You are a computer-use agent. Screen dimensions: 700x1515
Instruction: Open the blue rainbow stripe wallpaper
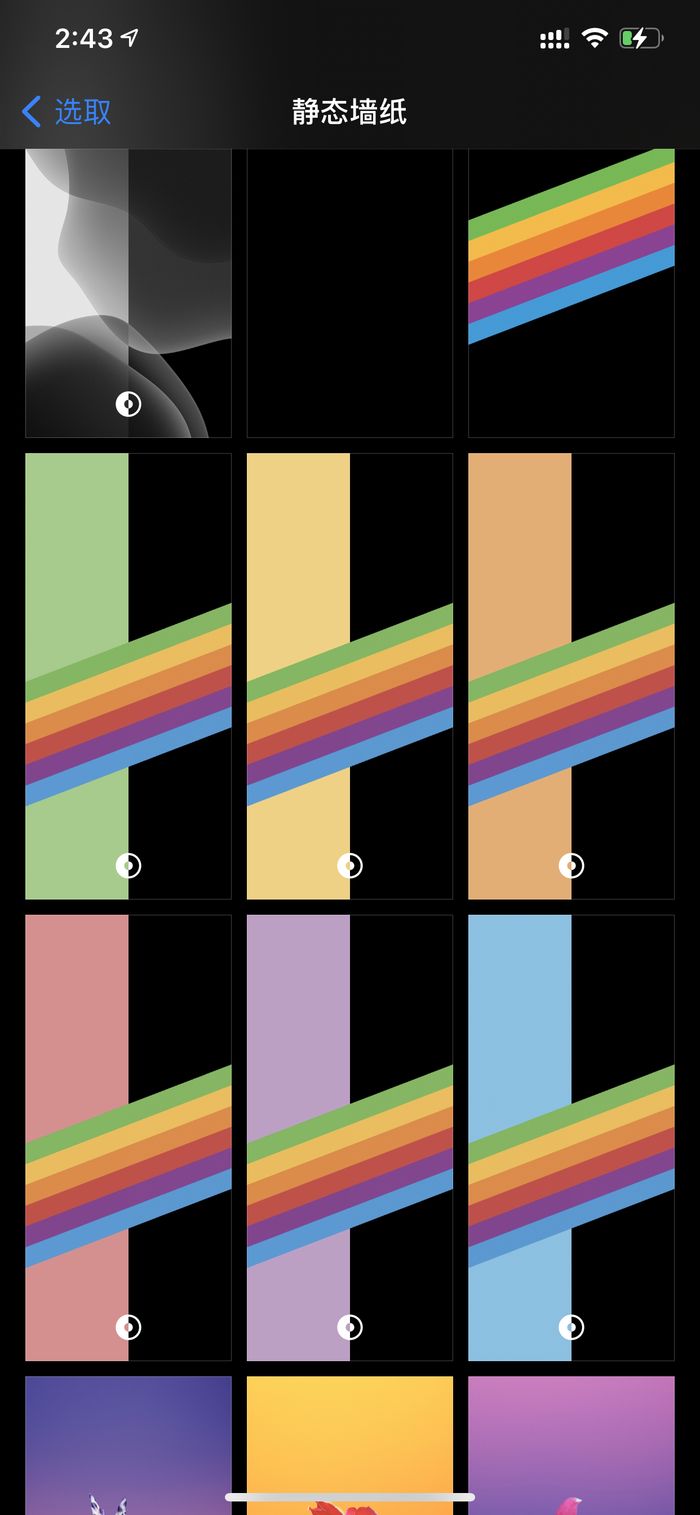click(x=571, y=1137)
